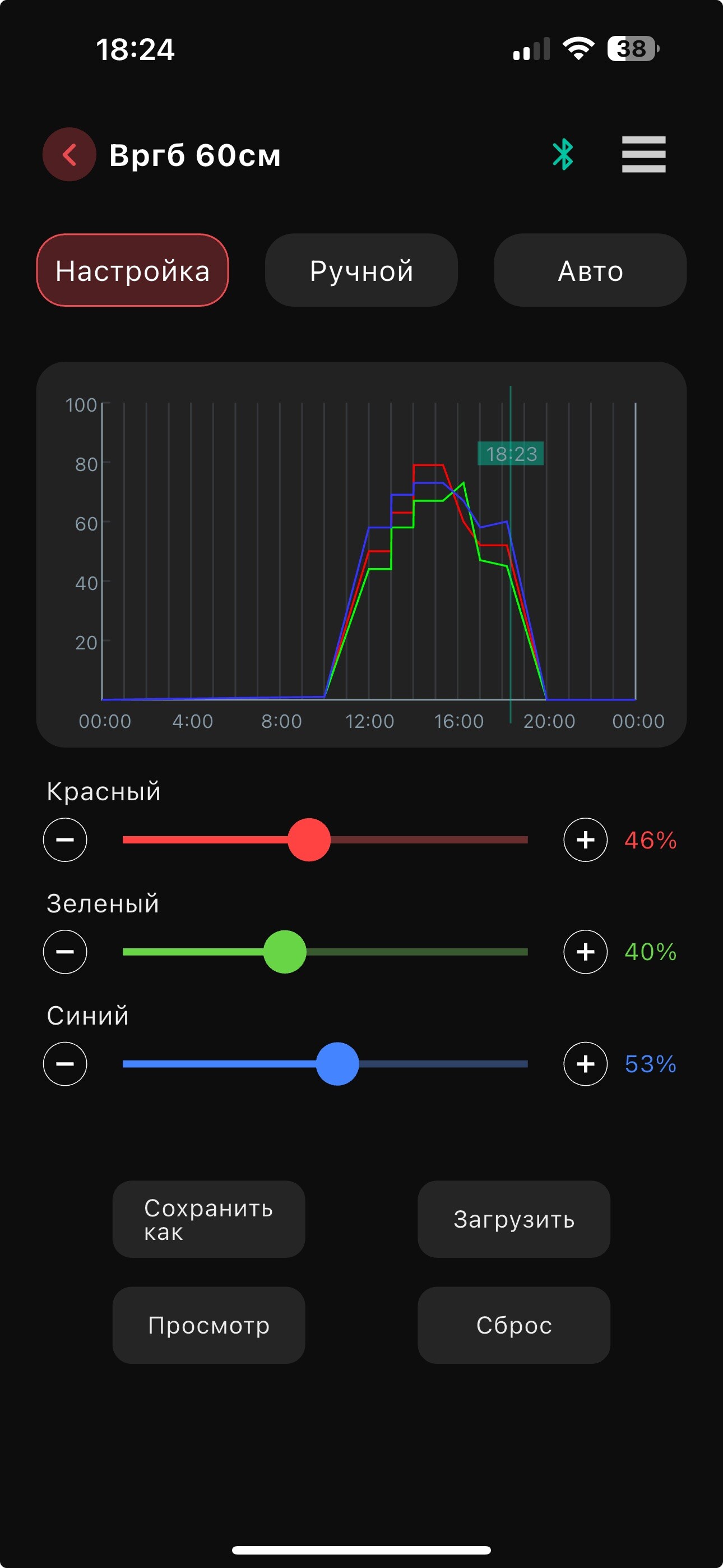Switch to the Авто mode tab
The width and height of the screenshot is (723, 1568).
[x=590, y=270]
